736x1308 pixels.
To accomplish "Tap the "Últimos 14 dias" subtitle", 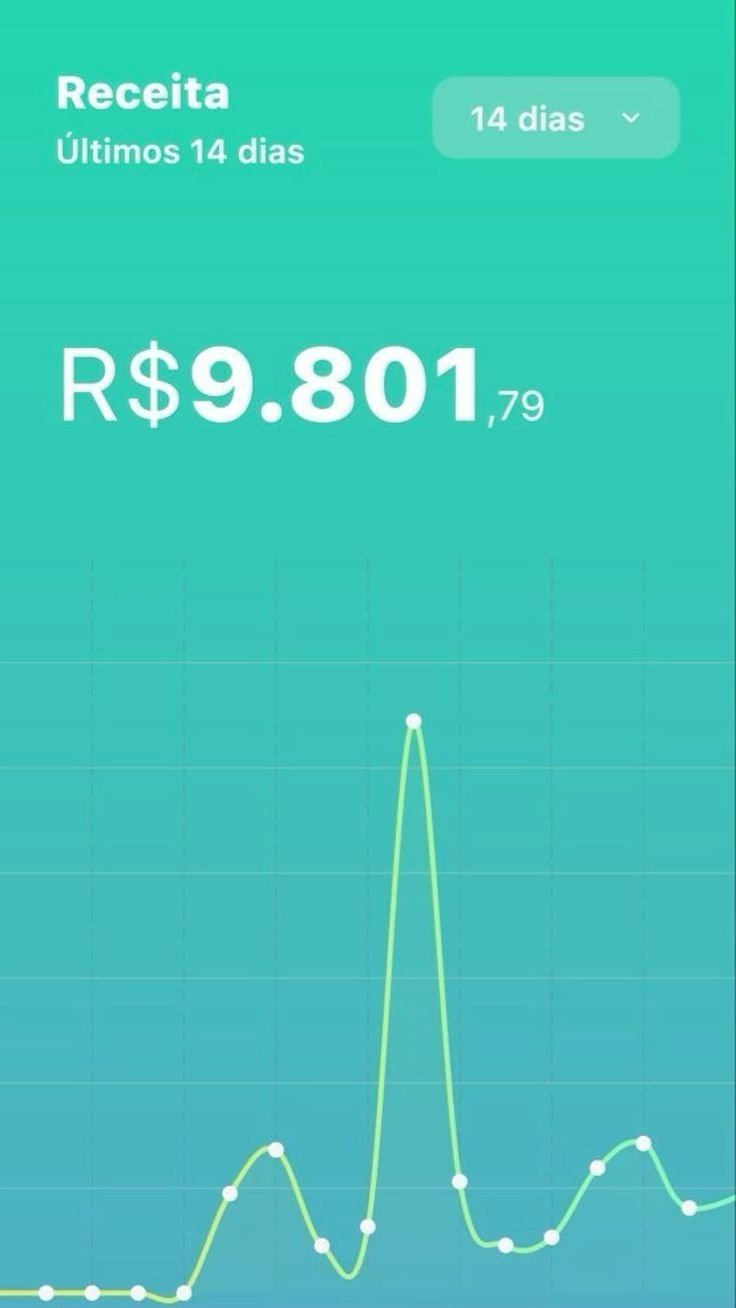I will click(180, 152).
